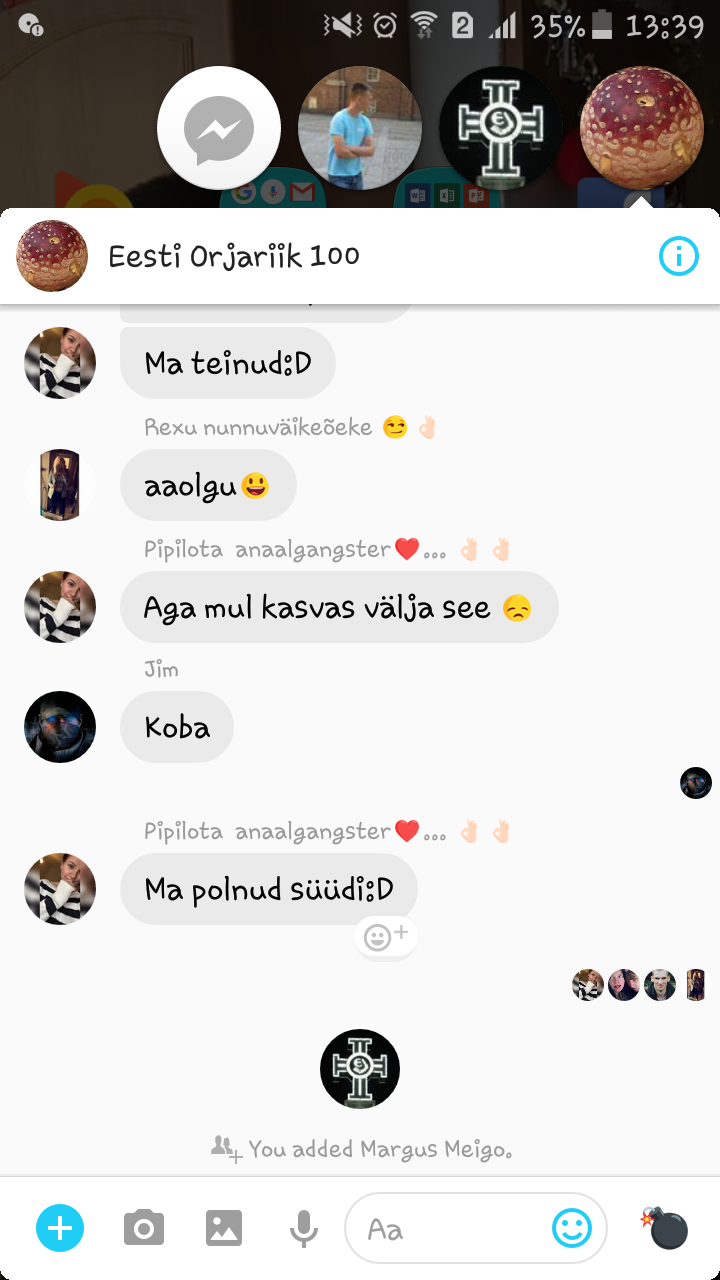Screen dimensions: 720x1280
Task: Send the bomb emoji
Action: tap(666, 1228)
